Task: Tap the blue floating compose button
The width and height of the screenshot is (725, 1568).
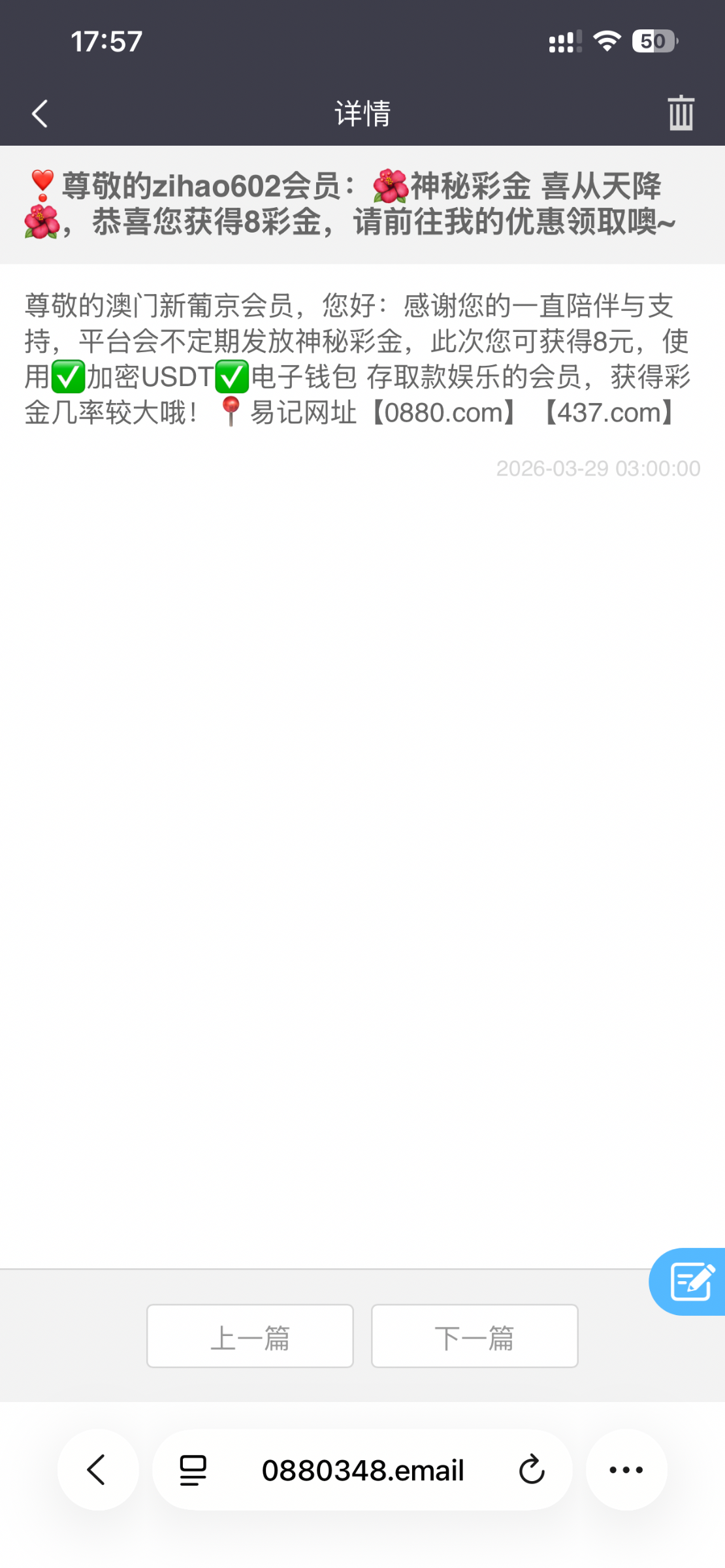Action: (690, 1282)
